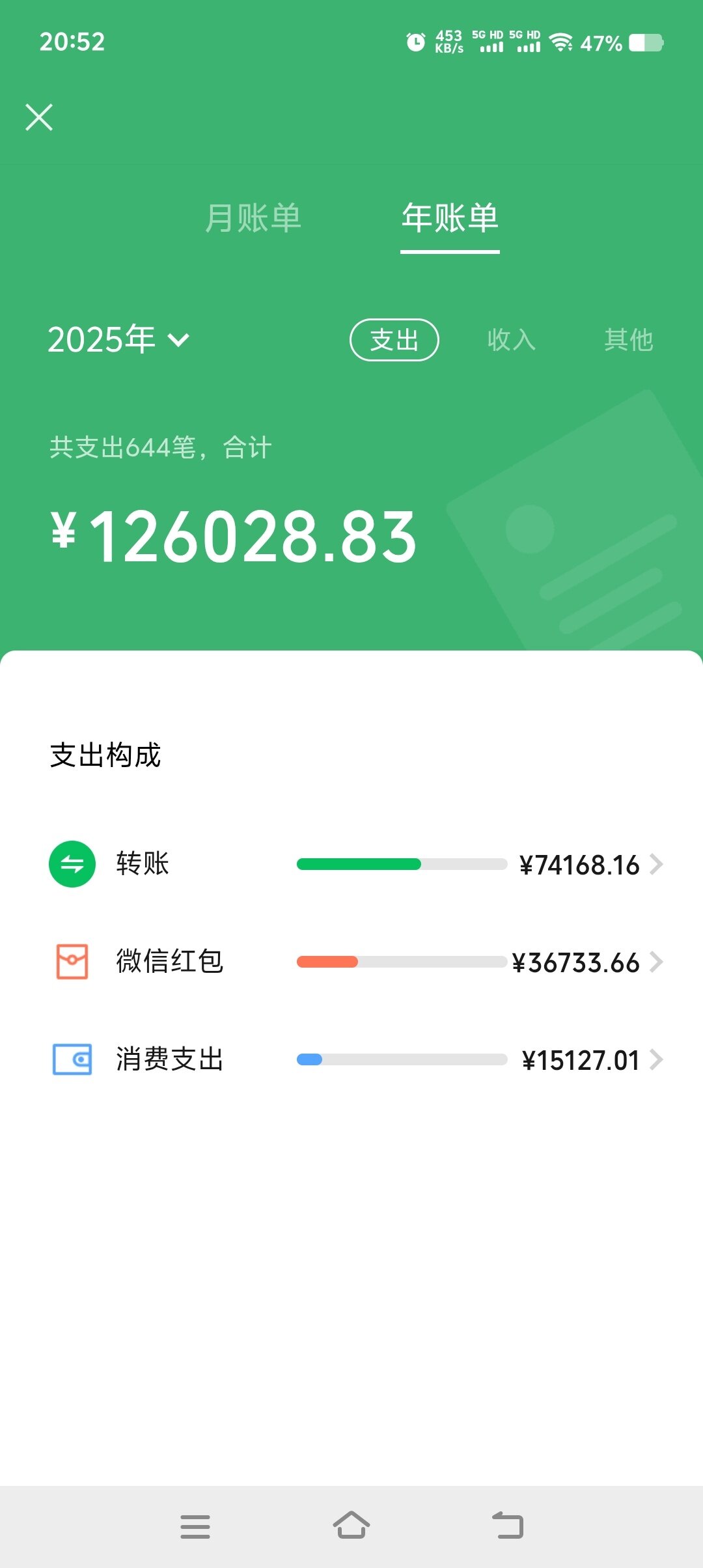Switch to the 收入 filter
This screenshot has height=1568, width=703.
pos(512,339)
